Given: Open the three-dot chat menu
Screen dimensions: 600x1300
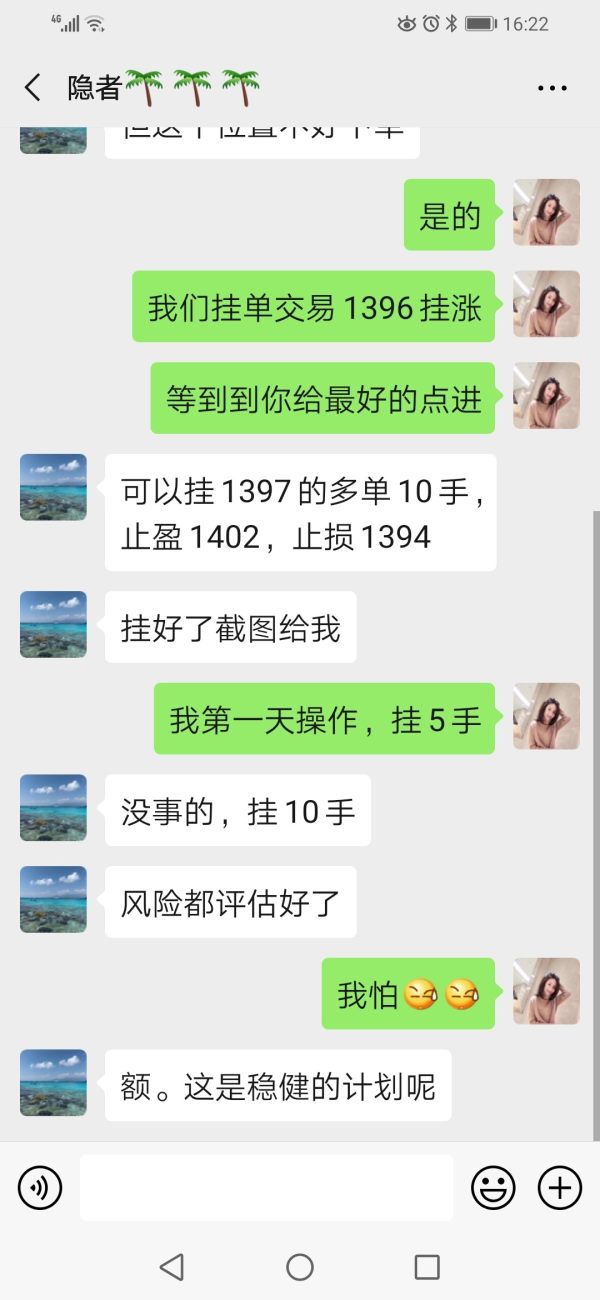Looking at the screenshot, I should click(552, 88).
